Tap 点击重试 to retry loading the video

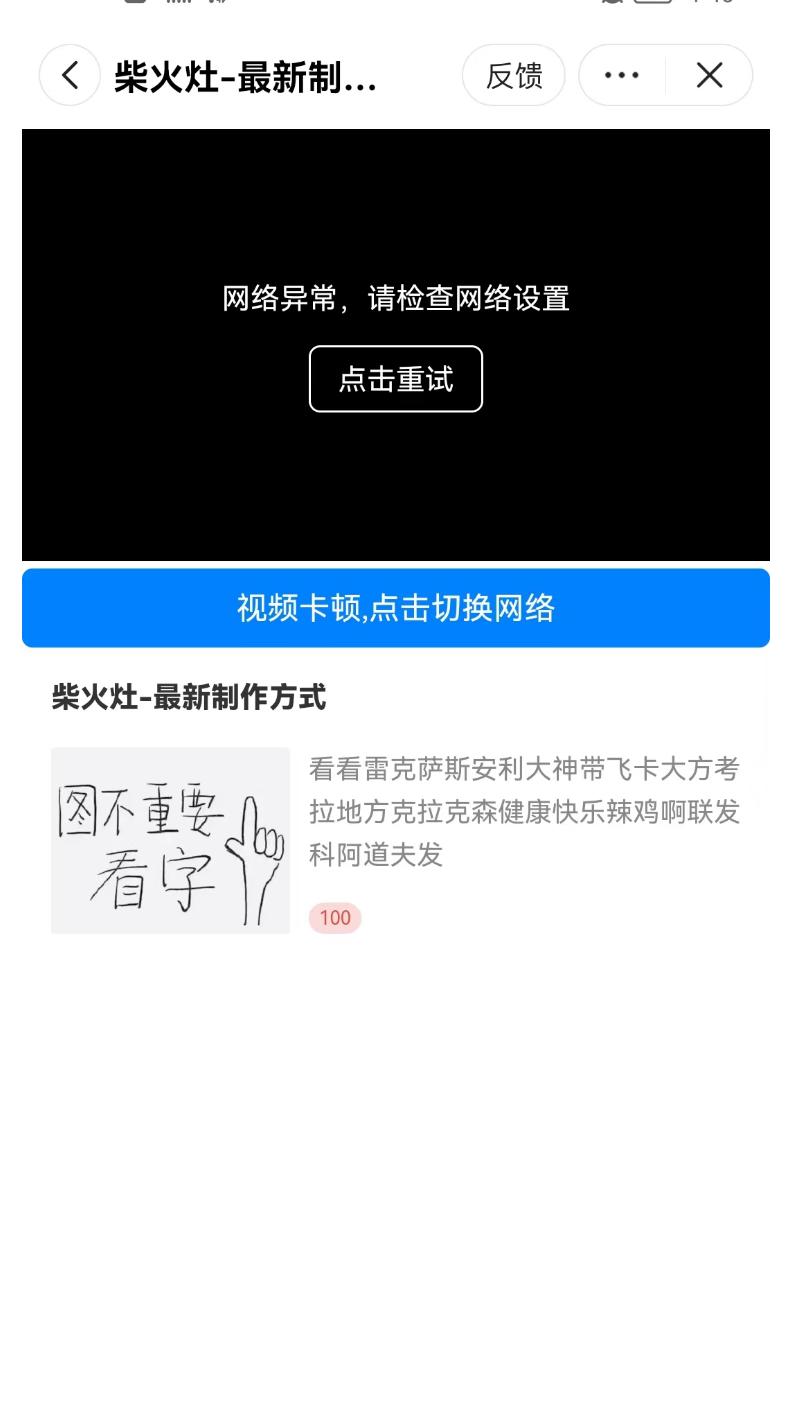396,379
